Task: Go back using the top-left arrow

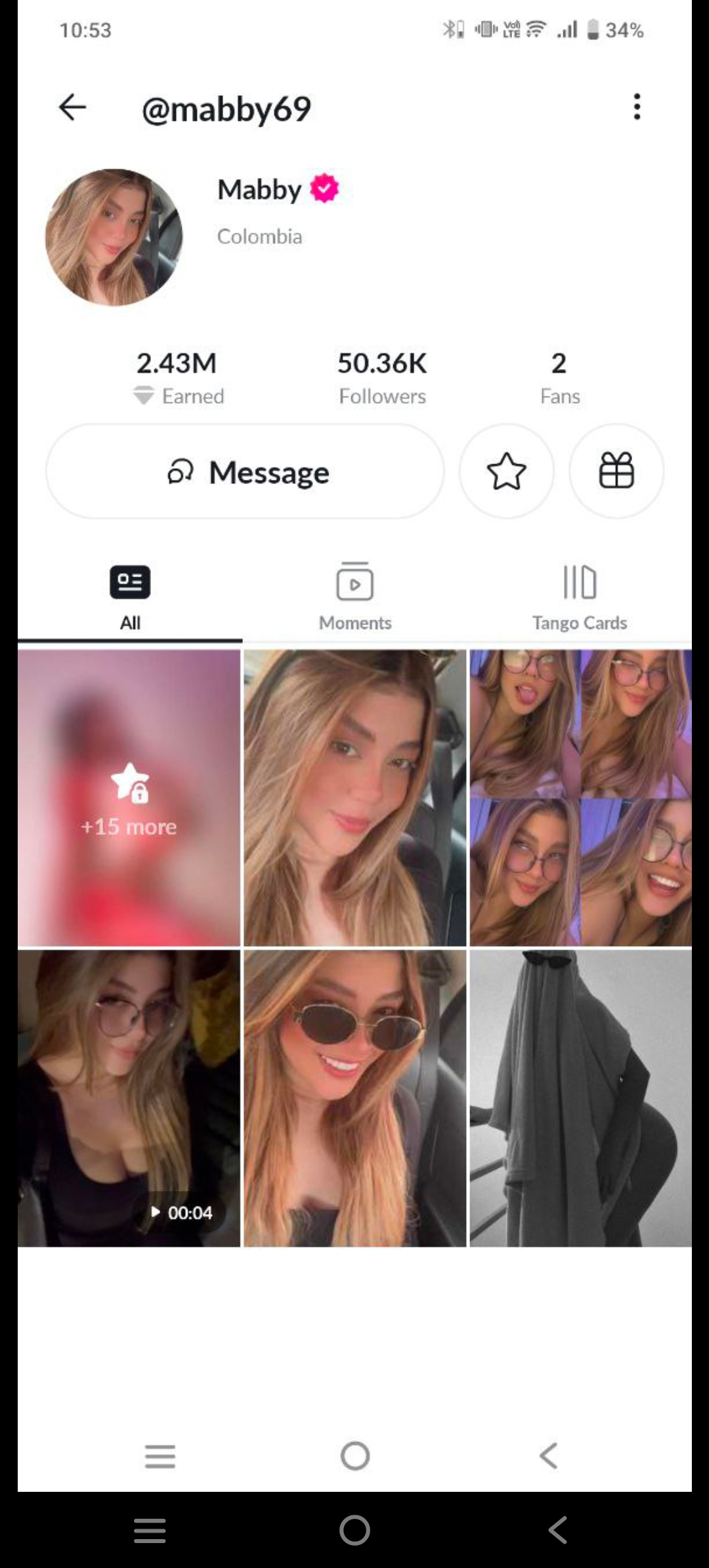Action: [x=72, y=107]
